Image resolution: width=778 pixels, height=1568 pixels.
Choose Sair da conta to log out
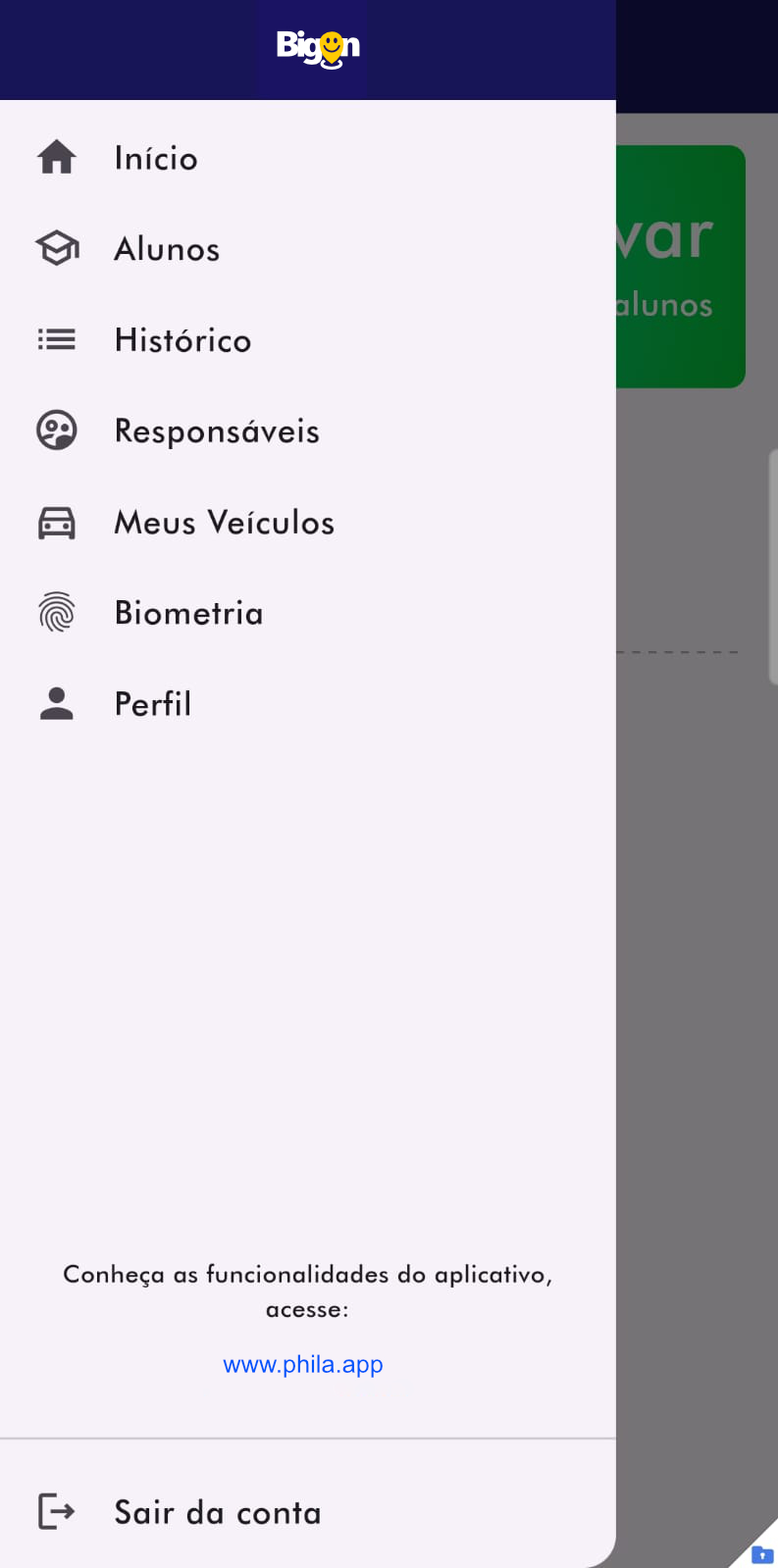point(308,1511)
